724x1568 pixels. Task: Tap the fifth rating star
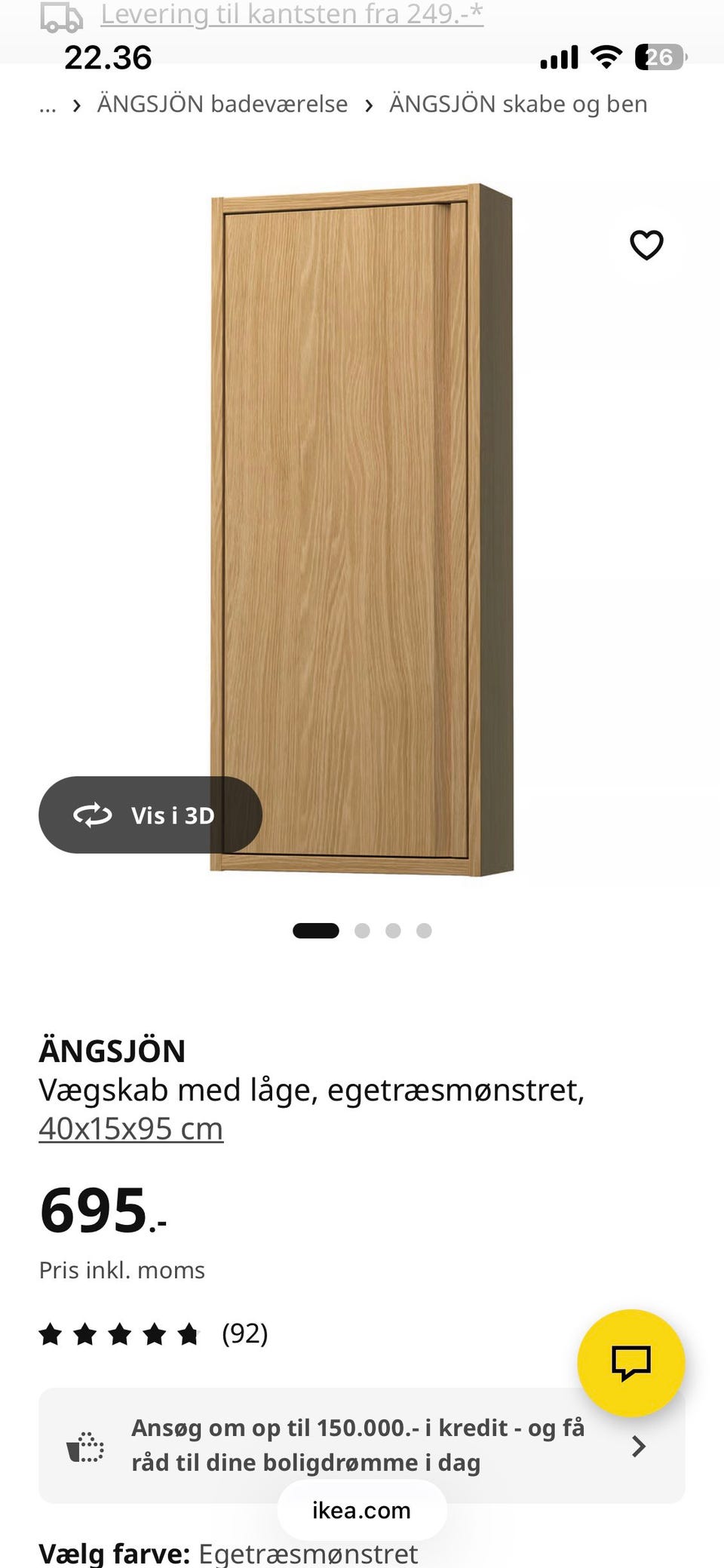coord(190,1332)
